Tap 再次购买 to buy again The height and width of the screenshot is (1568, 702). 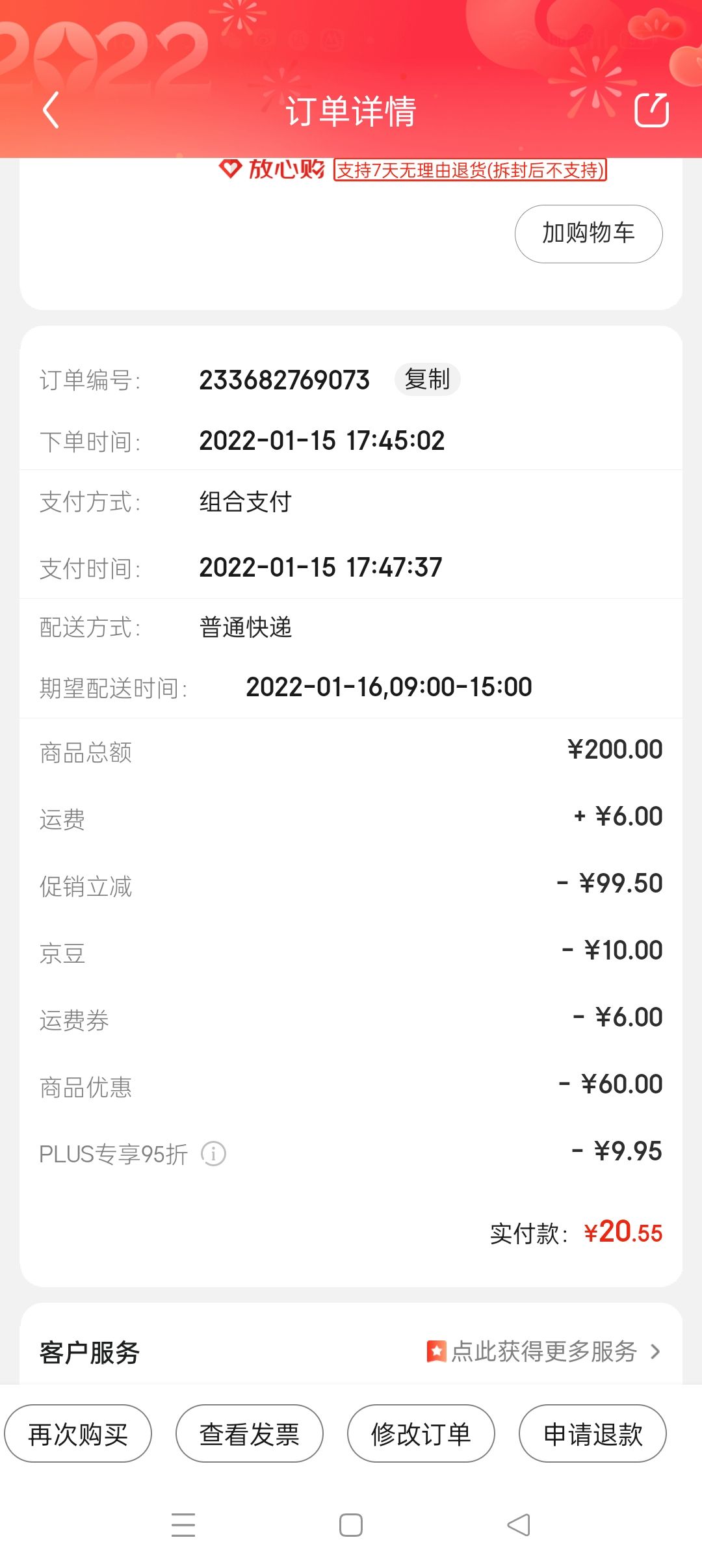pyautogui.click(x=78, y=1433)
